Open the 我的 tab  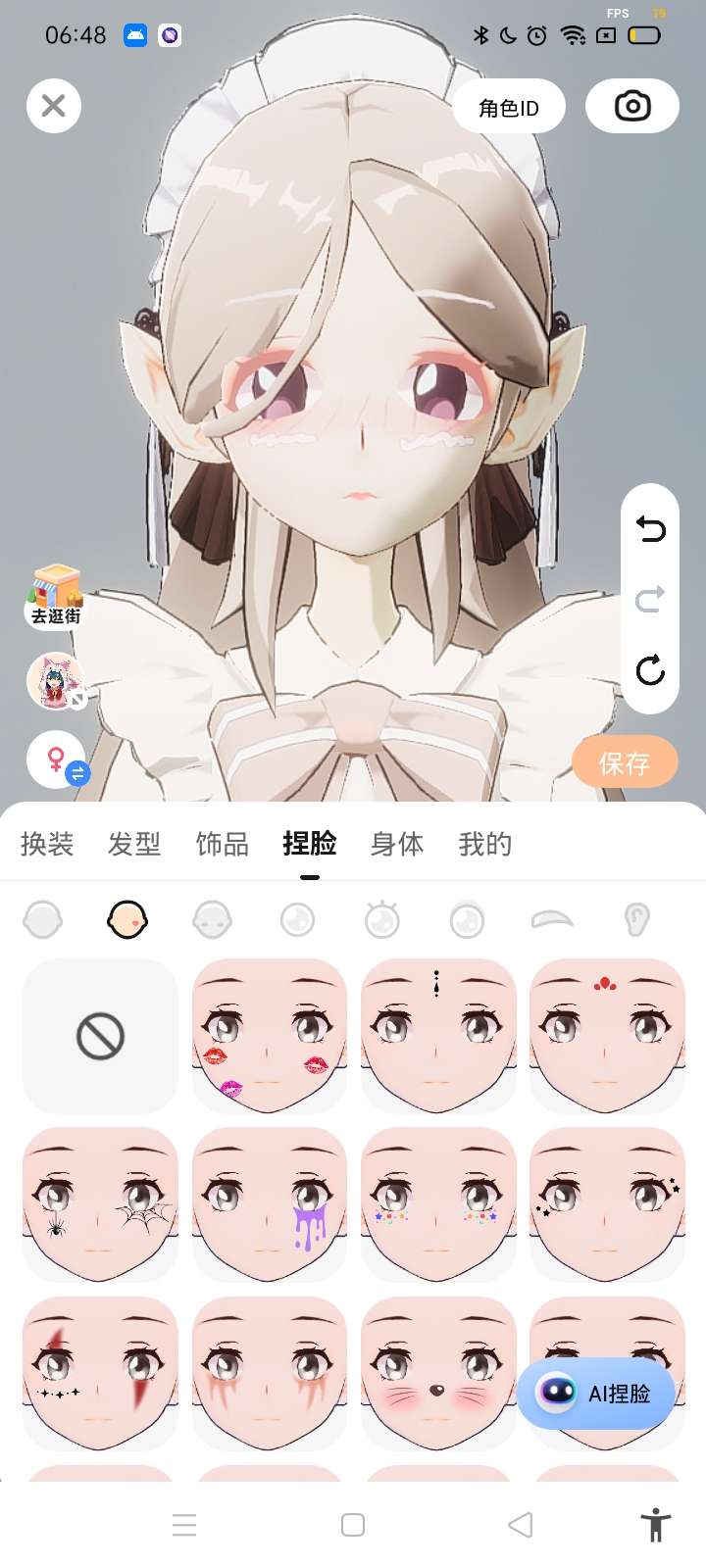pyautogui.click(x=485, y=844)
